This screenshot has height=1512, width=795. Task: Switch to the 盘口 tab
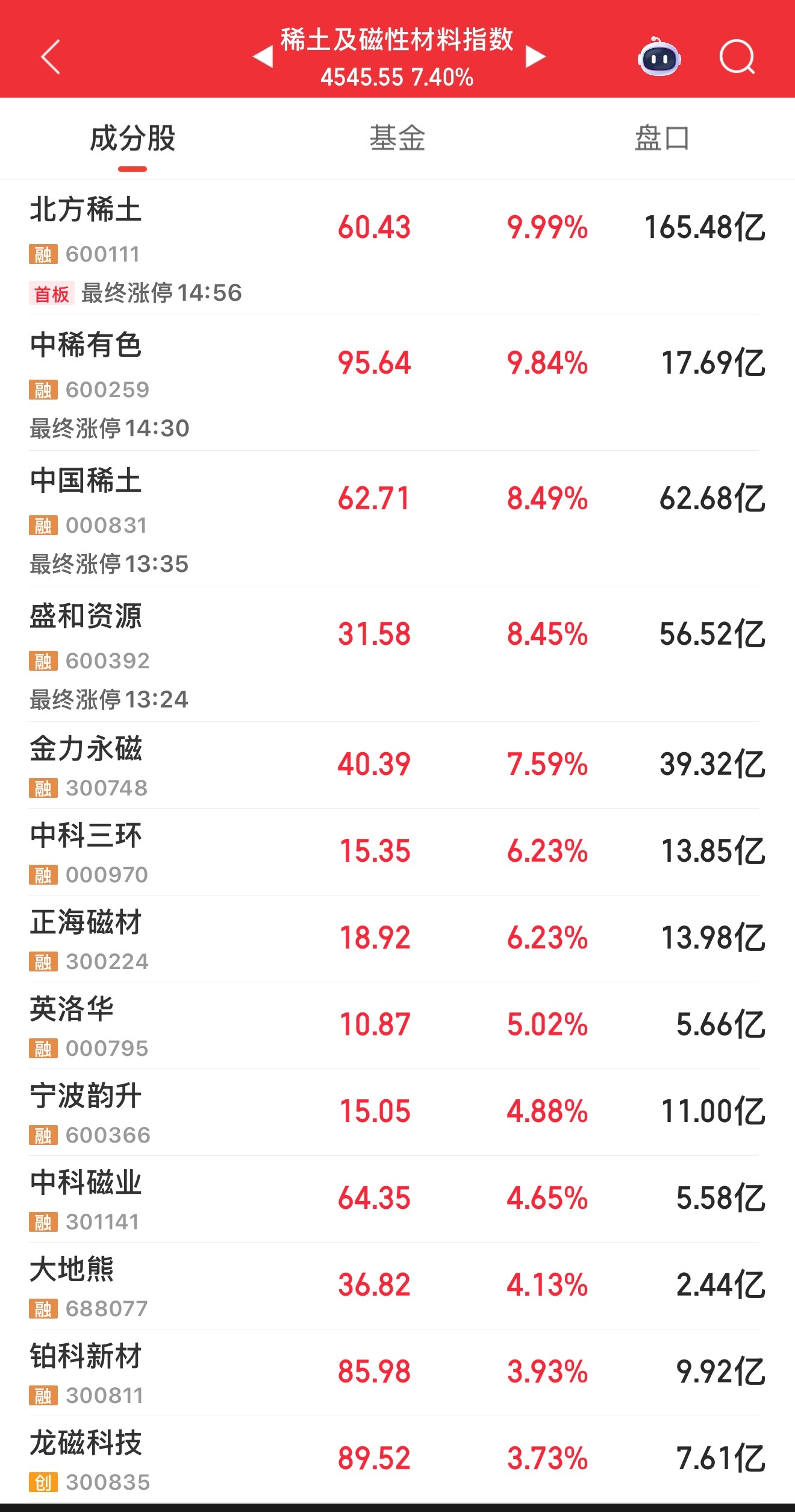662,138
